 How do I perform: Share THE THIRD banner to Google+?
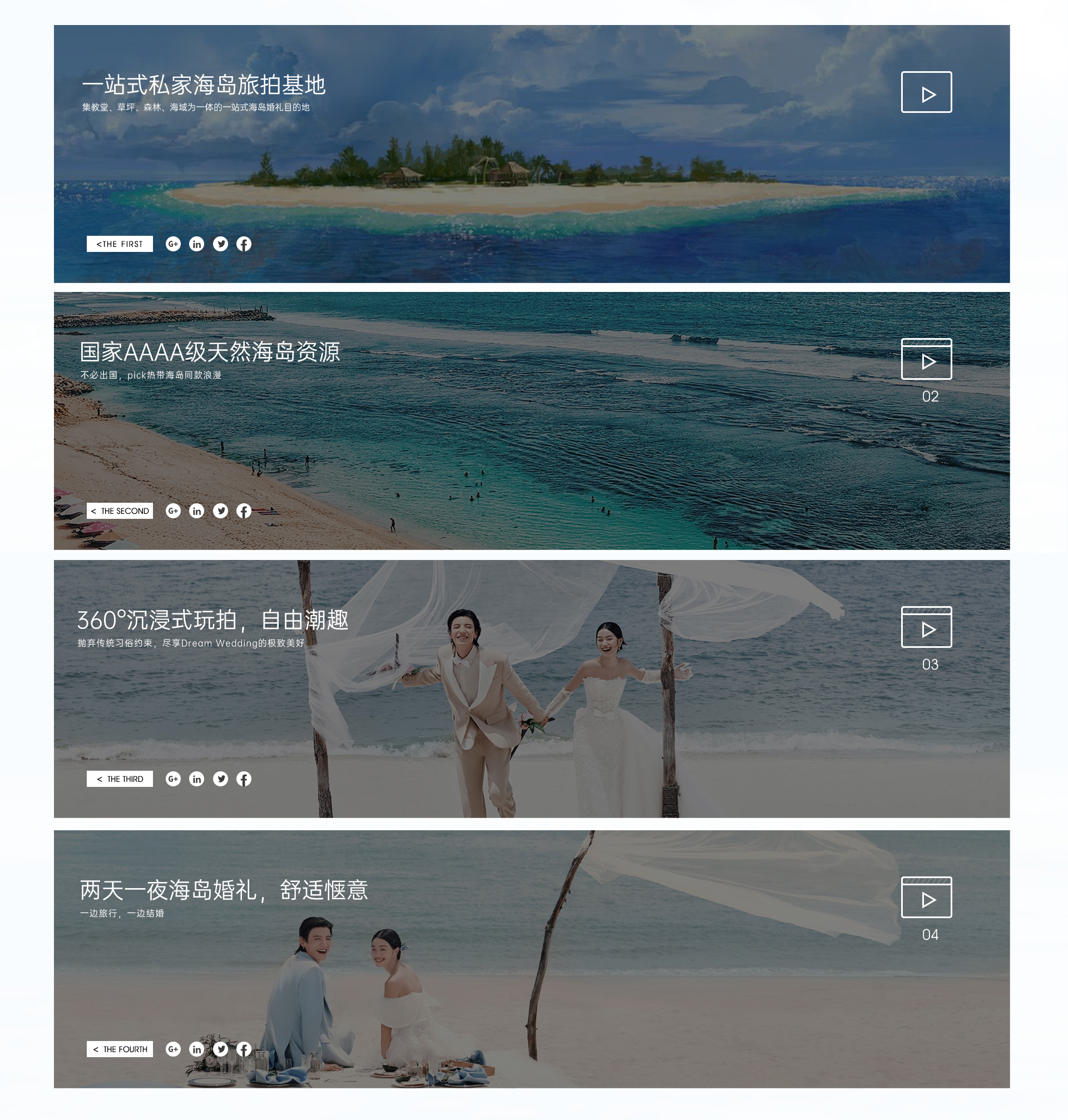click(173, 779)
